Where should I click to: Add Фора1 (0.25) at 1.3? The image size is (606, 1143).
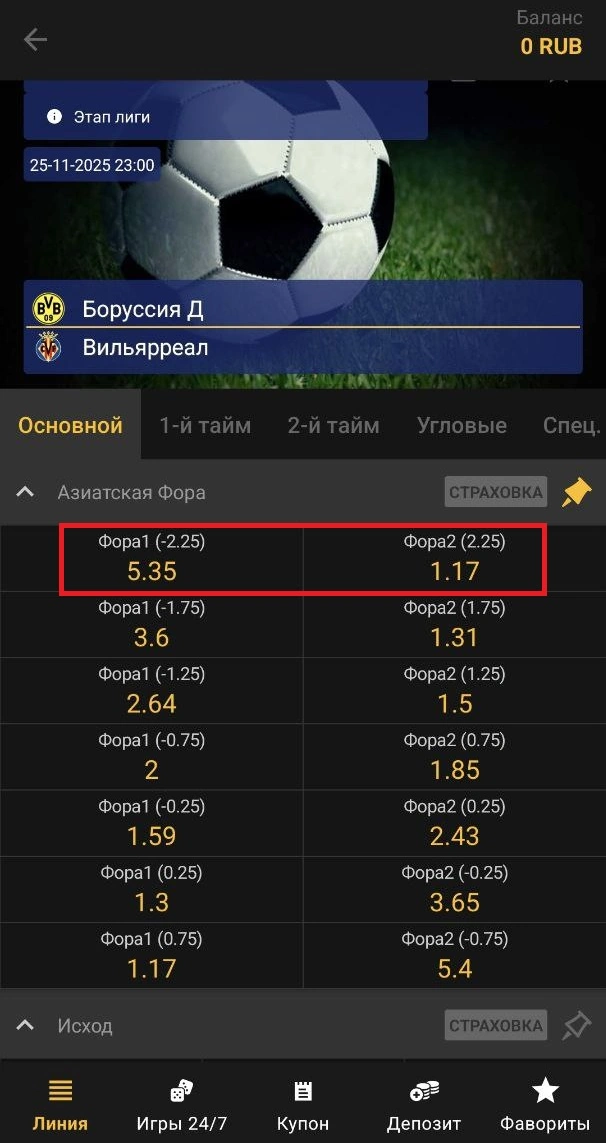[x=152, y=889]
